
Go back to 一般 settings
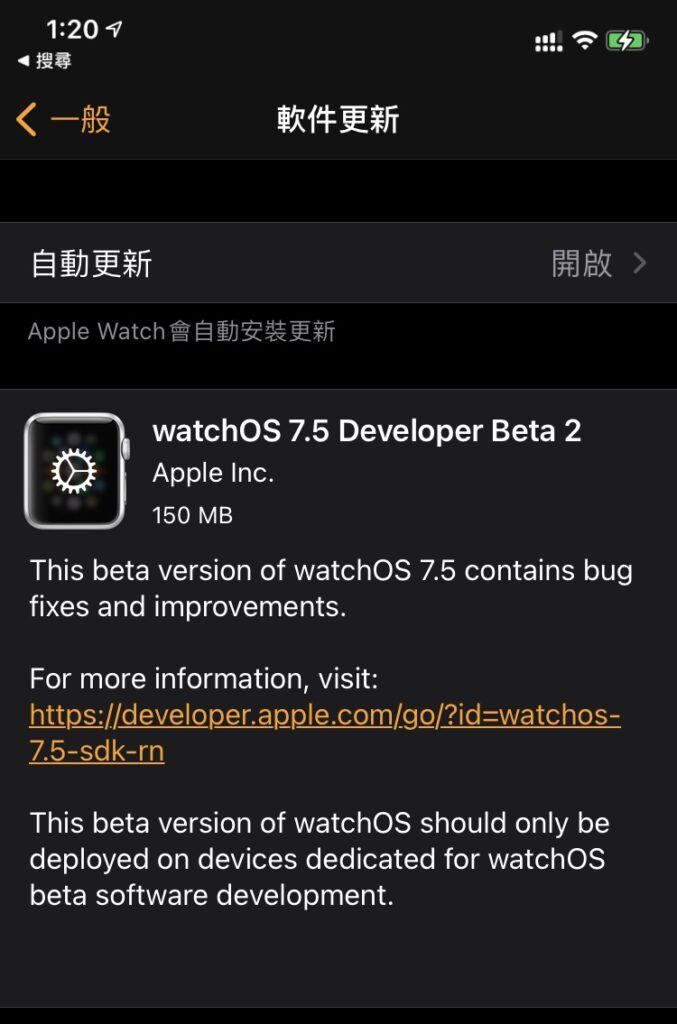point(63,120)
